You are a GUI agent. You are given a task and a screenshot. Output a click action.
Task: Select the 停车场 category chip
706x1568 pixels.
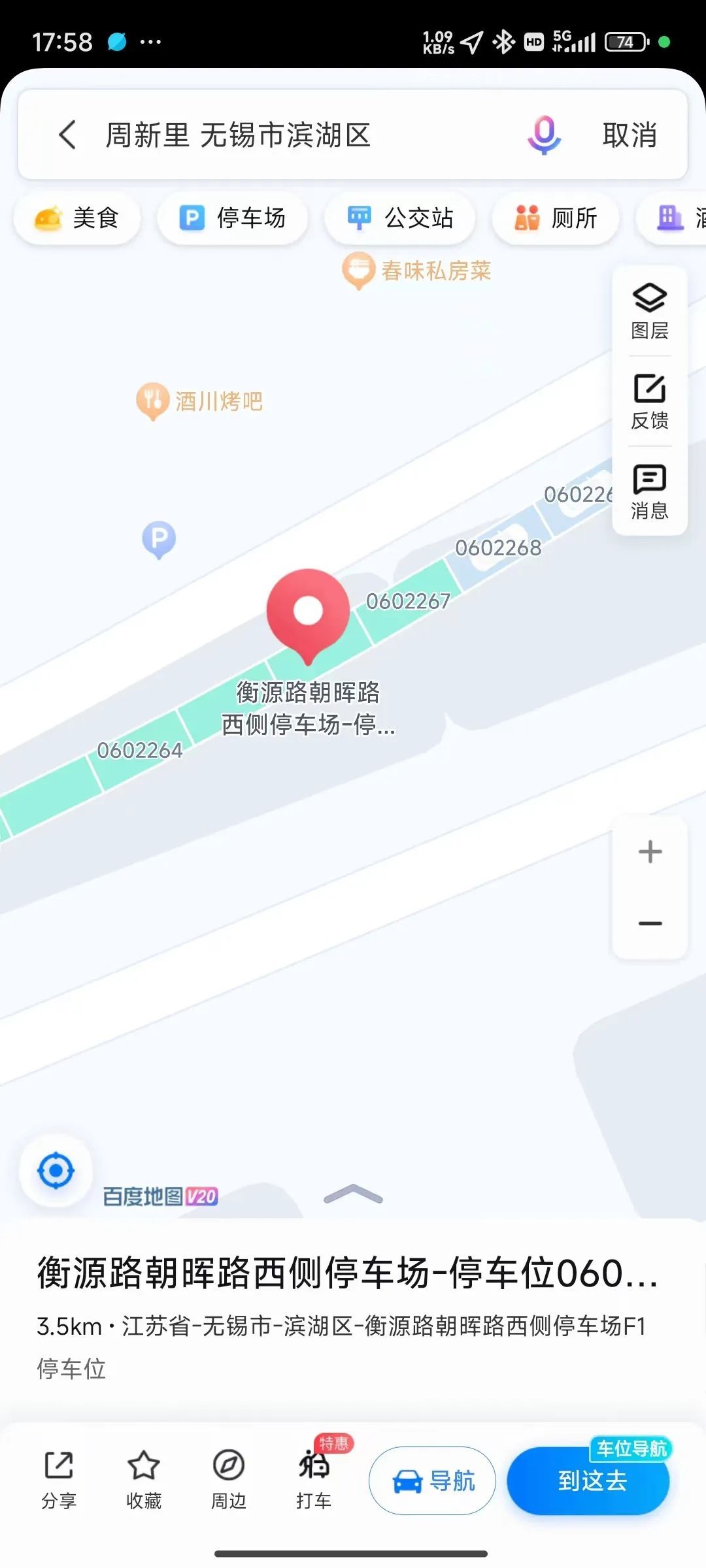click(x=233, y=218)
